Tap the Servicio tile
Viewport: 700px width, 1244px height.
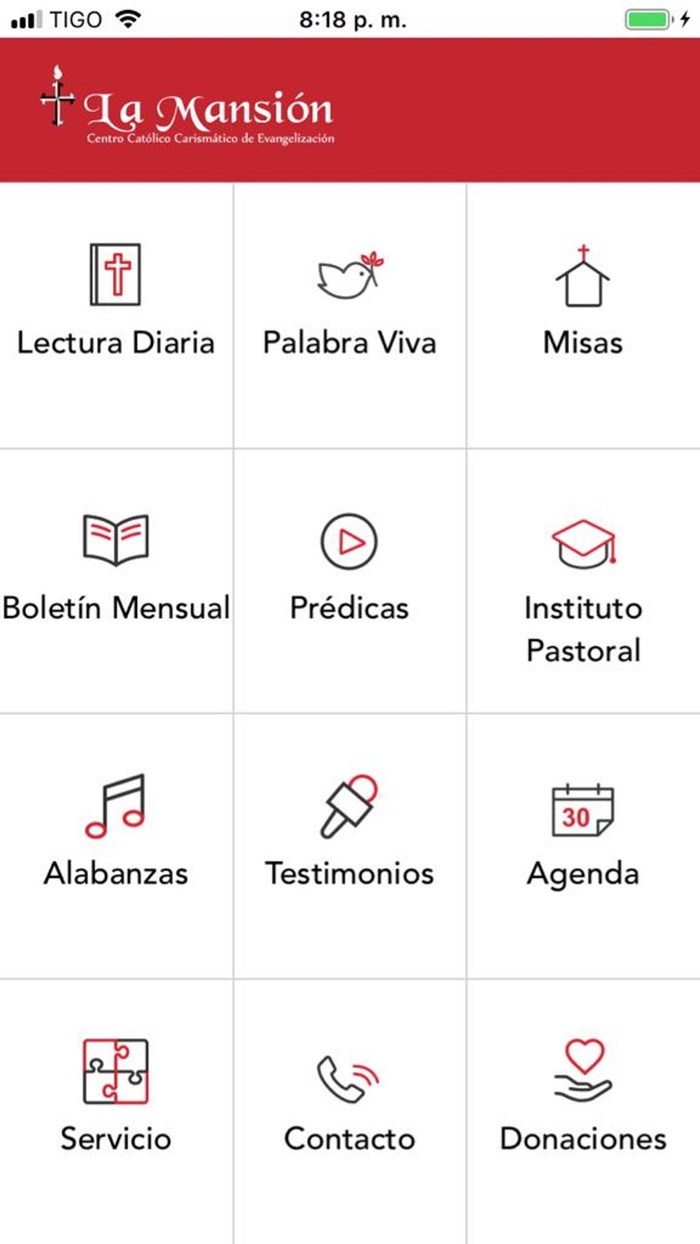(x=116, y=1111)
